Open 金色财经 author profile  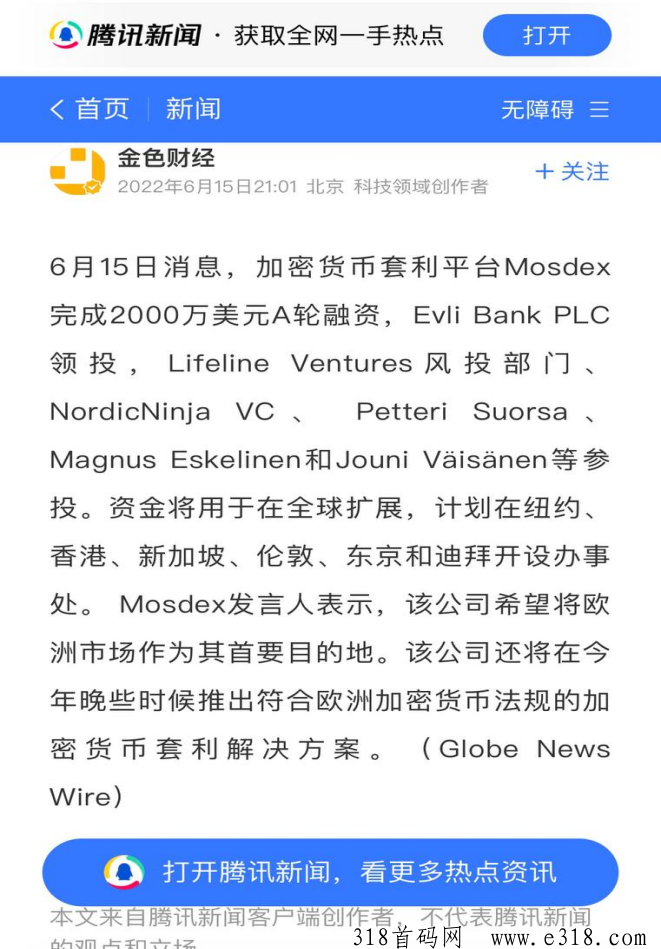166,158
